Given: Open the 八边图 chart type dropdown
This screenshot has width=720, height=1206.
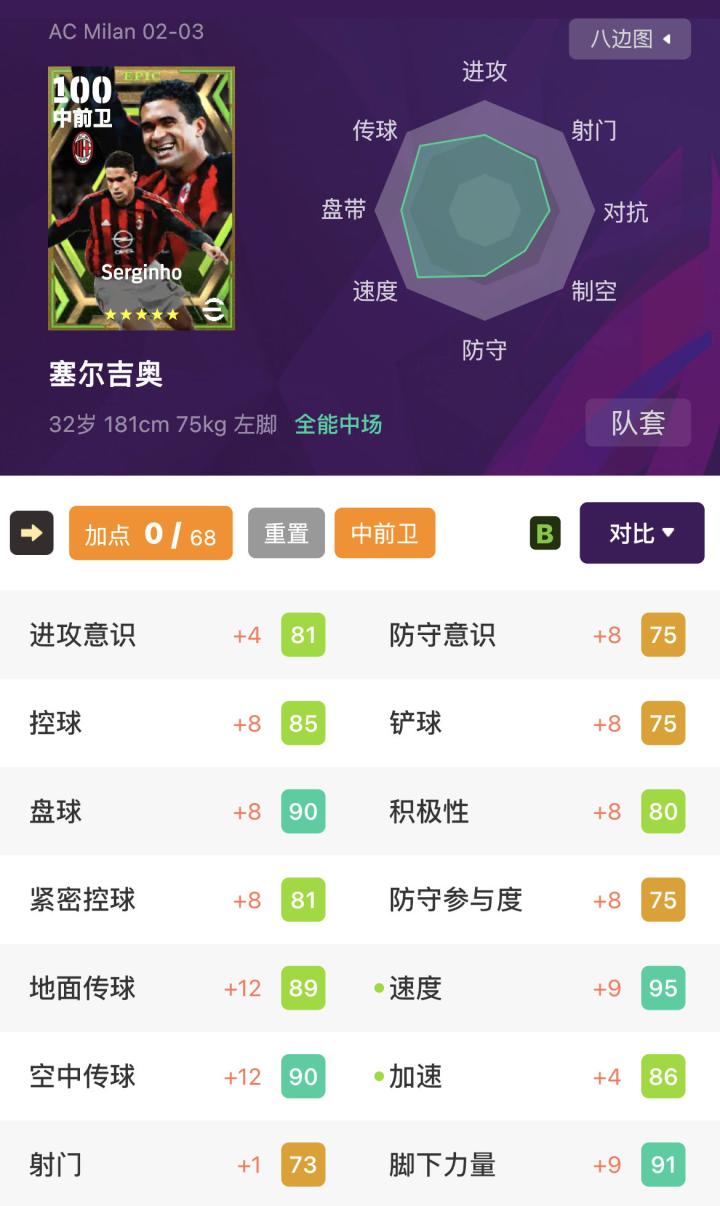Looking at the screenshot, I should tap(630, 39).
